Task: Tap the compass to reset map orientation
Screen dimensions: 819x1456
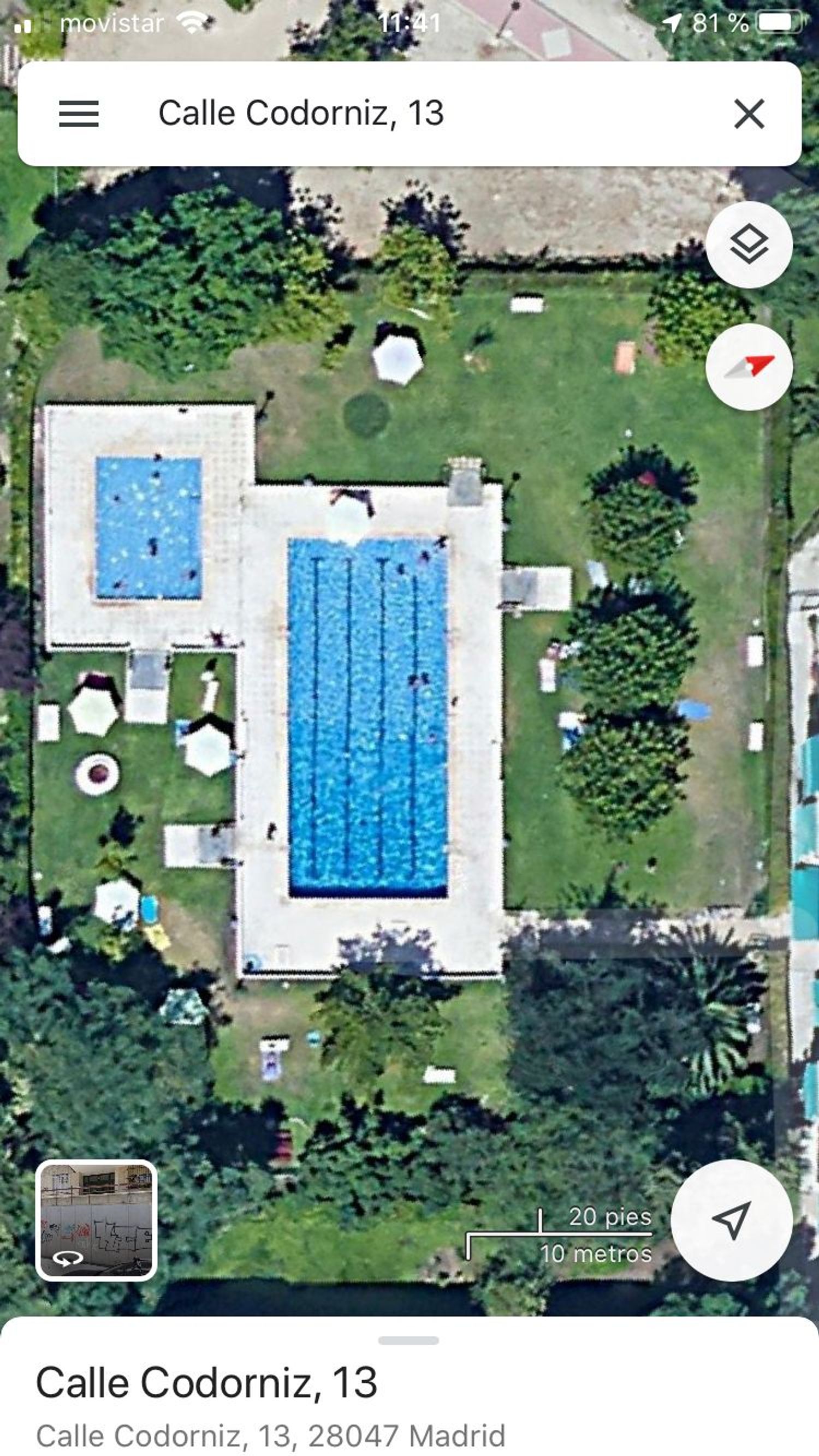Action: 749,367
